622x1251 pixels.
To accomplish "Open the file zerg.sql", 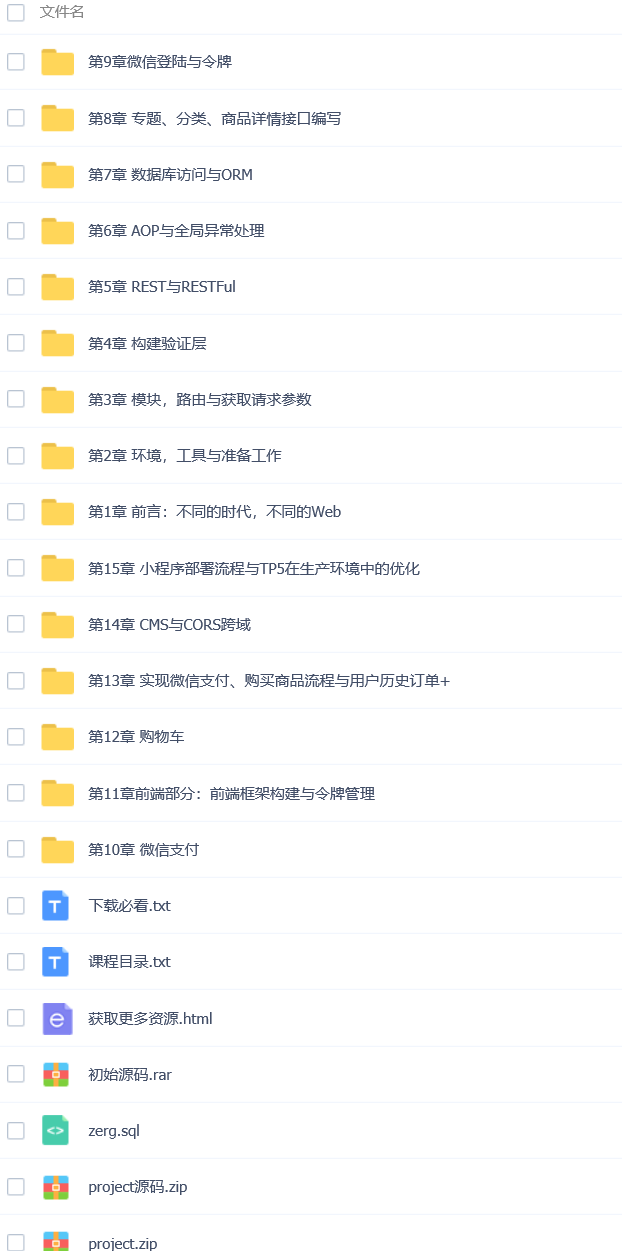I will point(114,1130).
